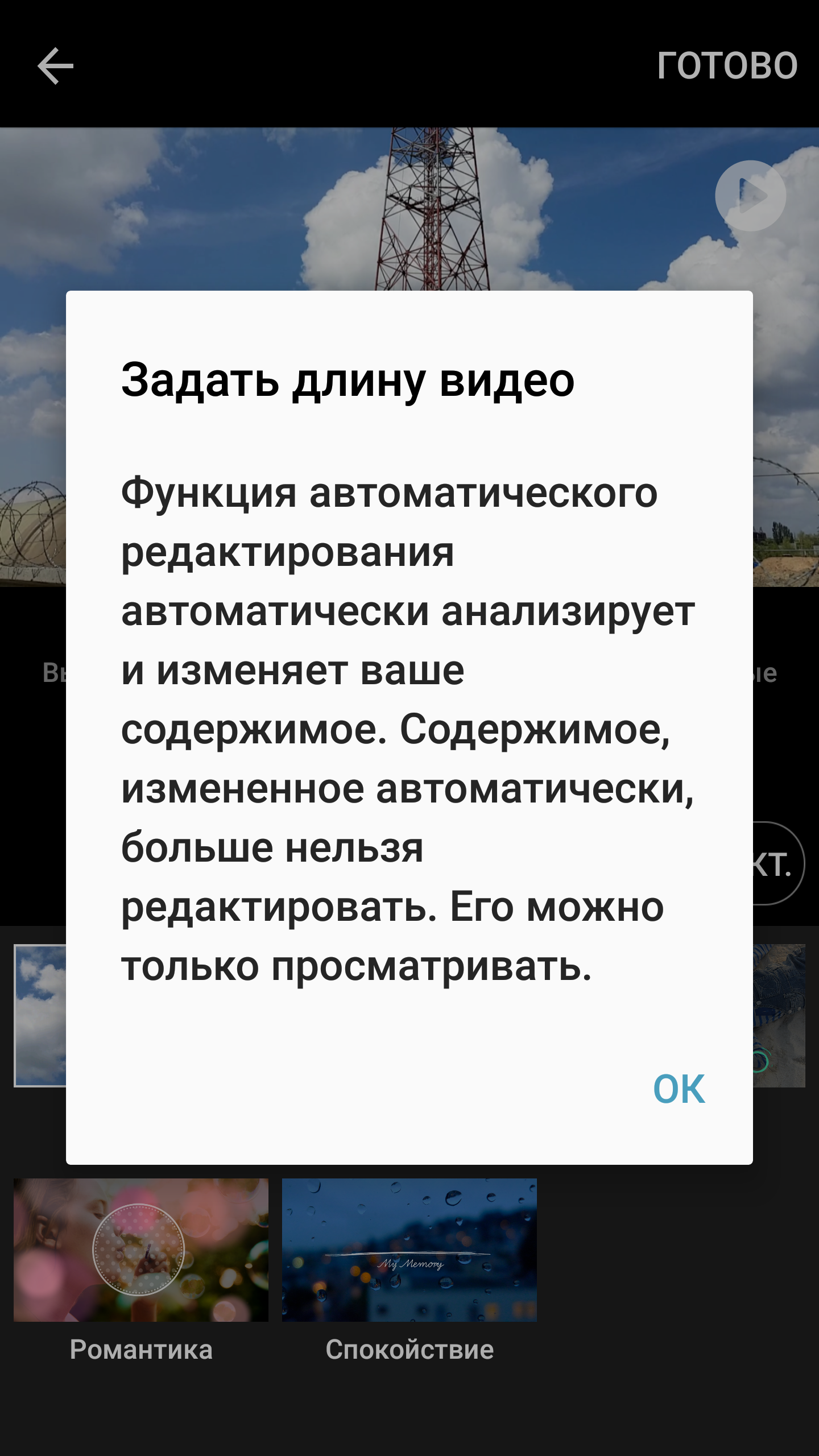Tap ГОТОВО to finish editing

click(727, 65)
